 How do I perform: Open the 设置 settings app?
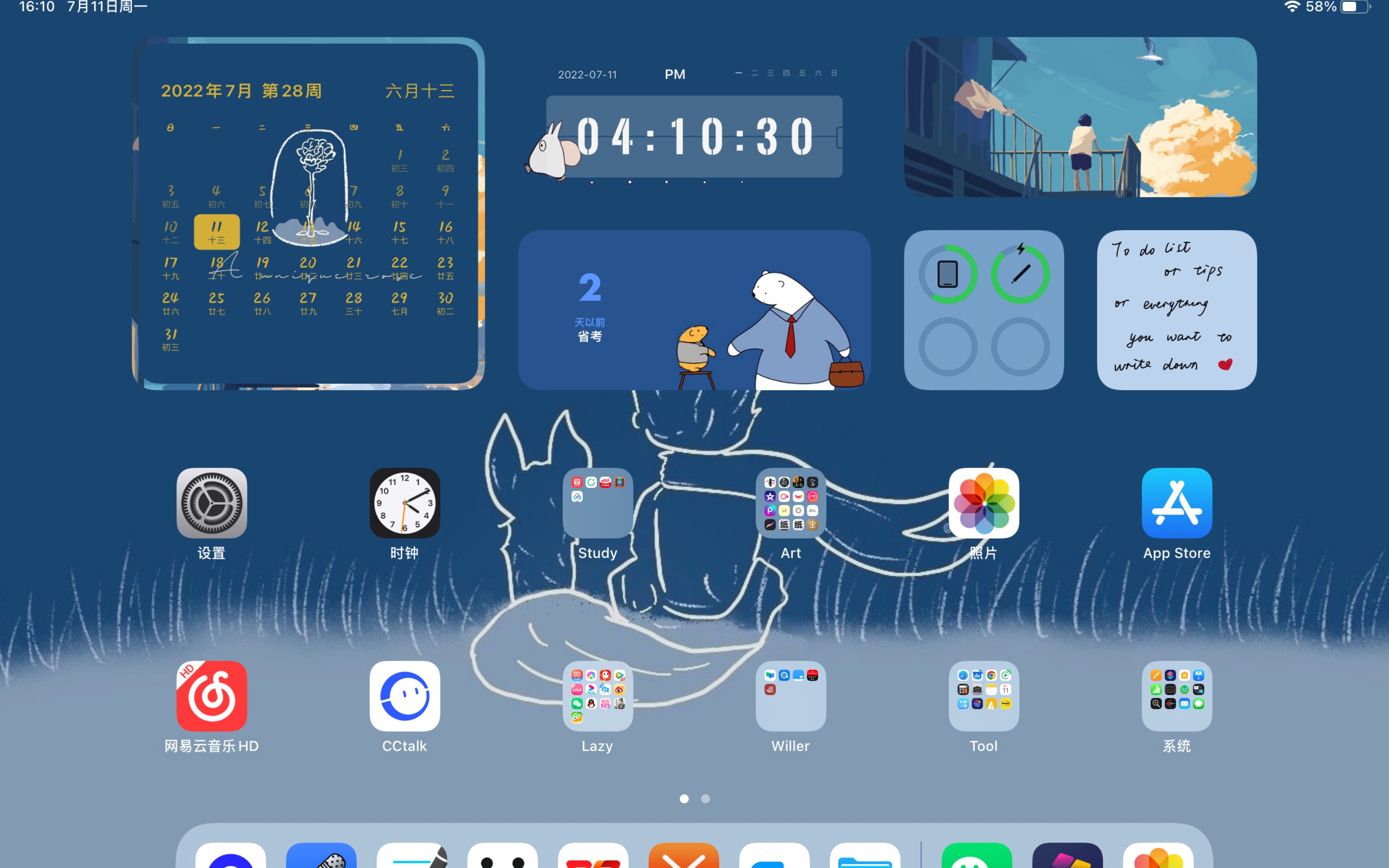[212, 503]
